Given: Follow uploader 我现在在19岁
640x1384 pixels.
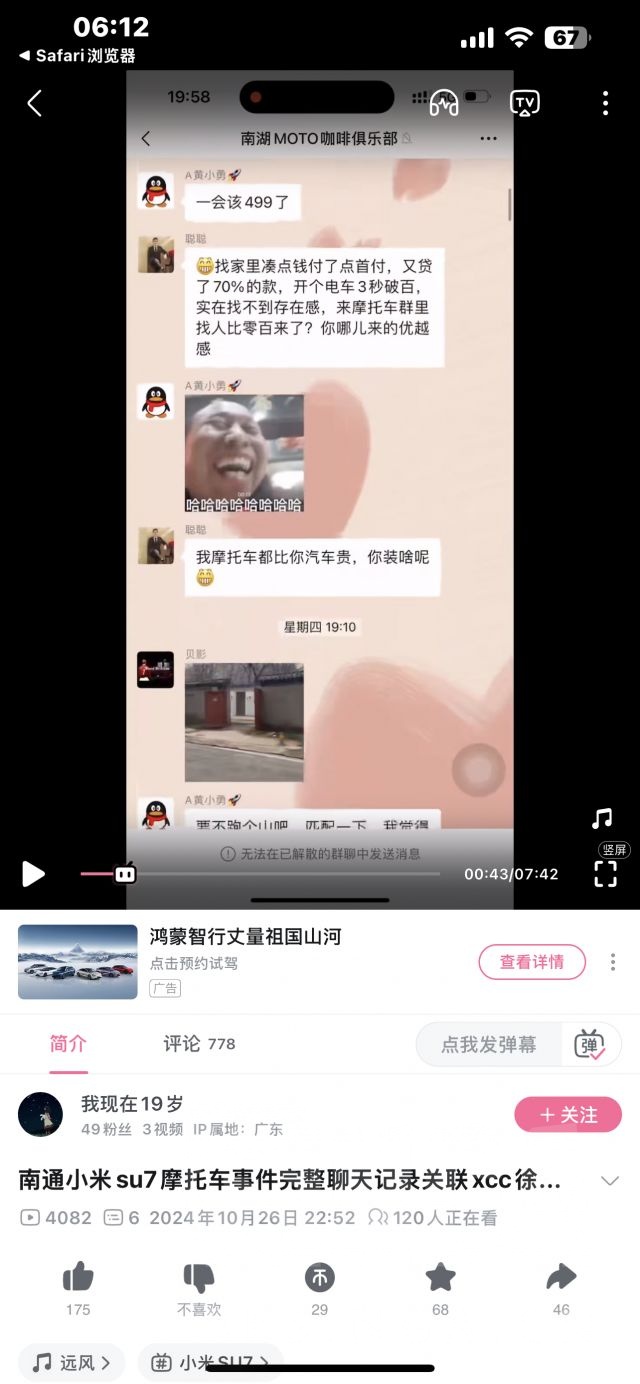Looking at the screenshot, I should pos(567,1115).
